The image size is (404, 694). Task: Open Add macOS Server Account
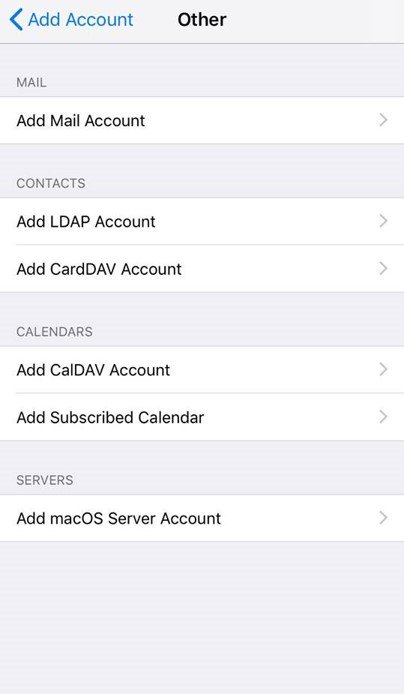click(x=202, y=518)
